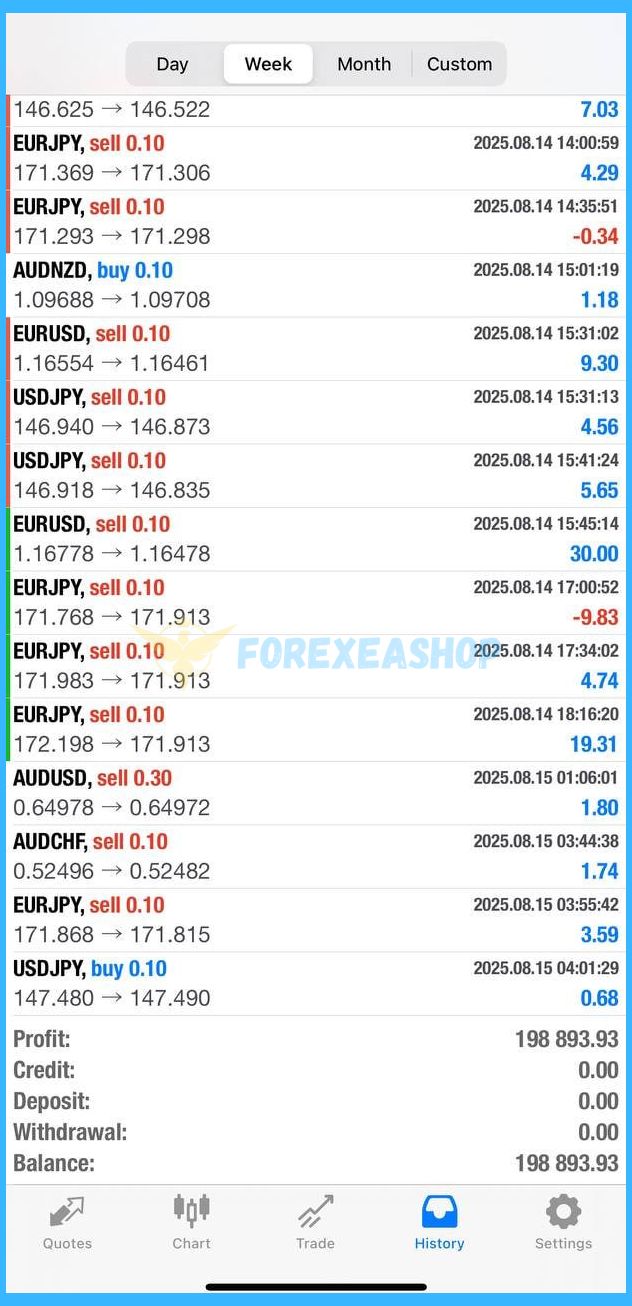View the EURJPY trade with -0.34 loss

pos(316,221)
